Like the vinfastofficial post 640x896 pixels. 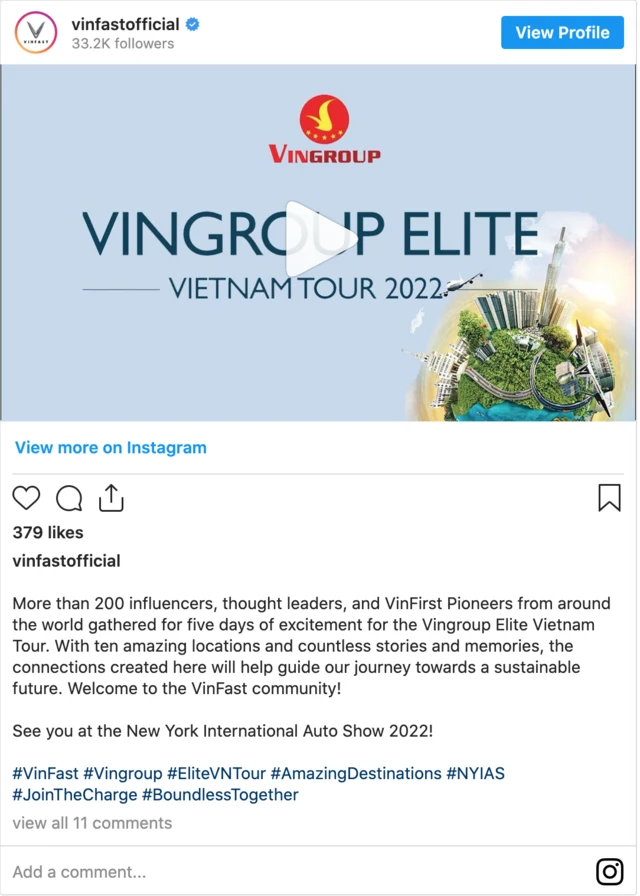(26, 498)
